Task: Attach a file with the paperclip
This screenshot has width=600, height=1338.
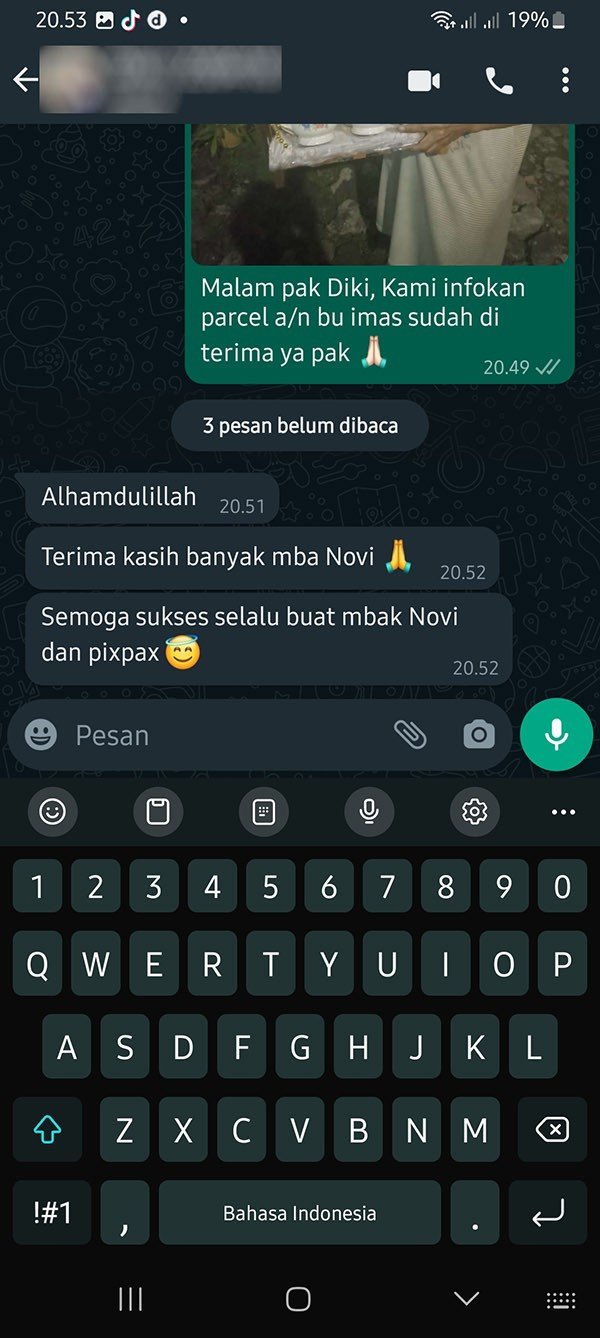Action: pyautogui.click(x=410, y=735)
